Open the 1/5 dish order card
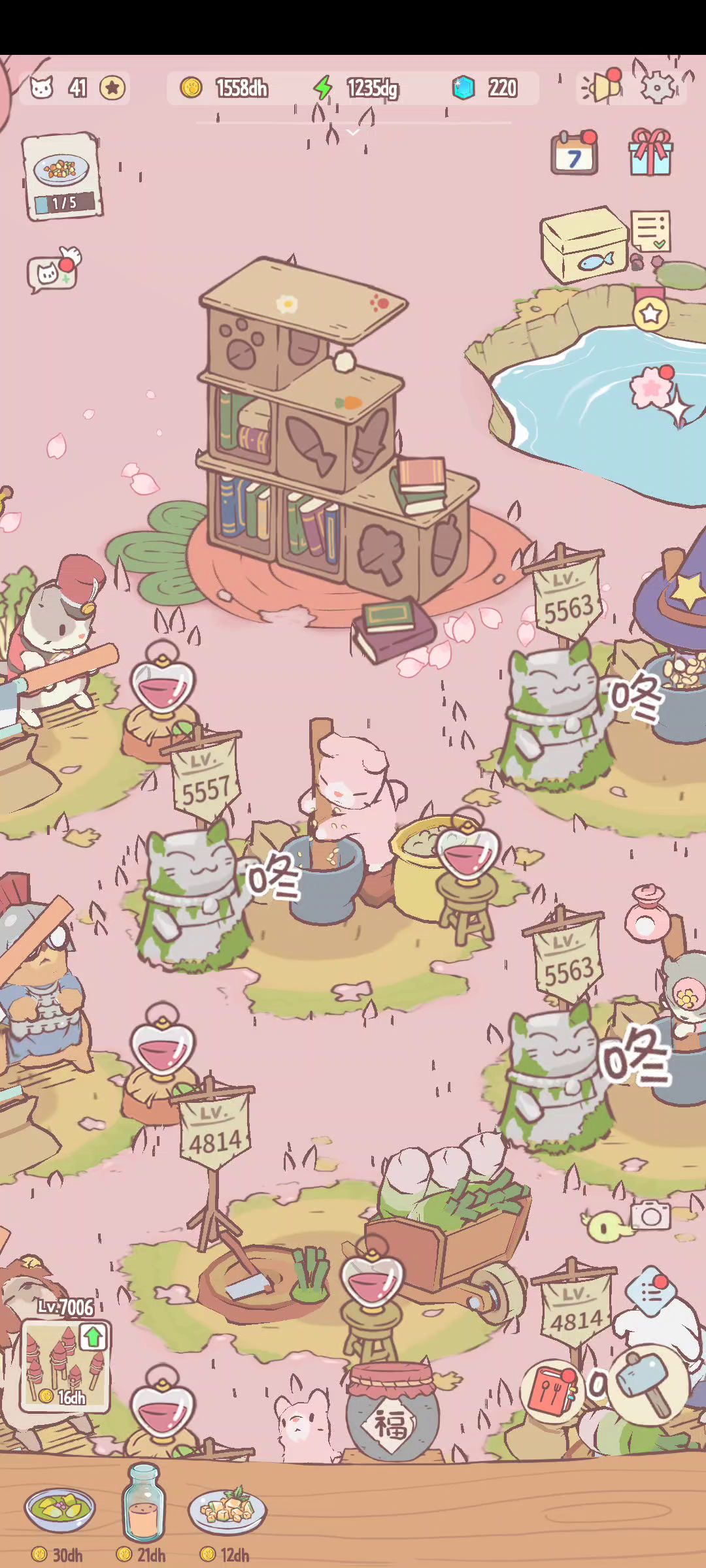Screen dimensions: 706x1568 tap(62, 175)
